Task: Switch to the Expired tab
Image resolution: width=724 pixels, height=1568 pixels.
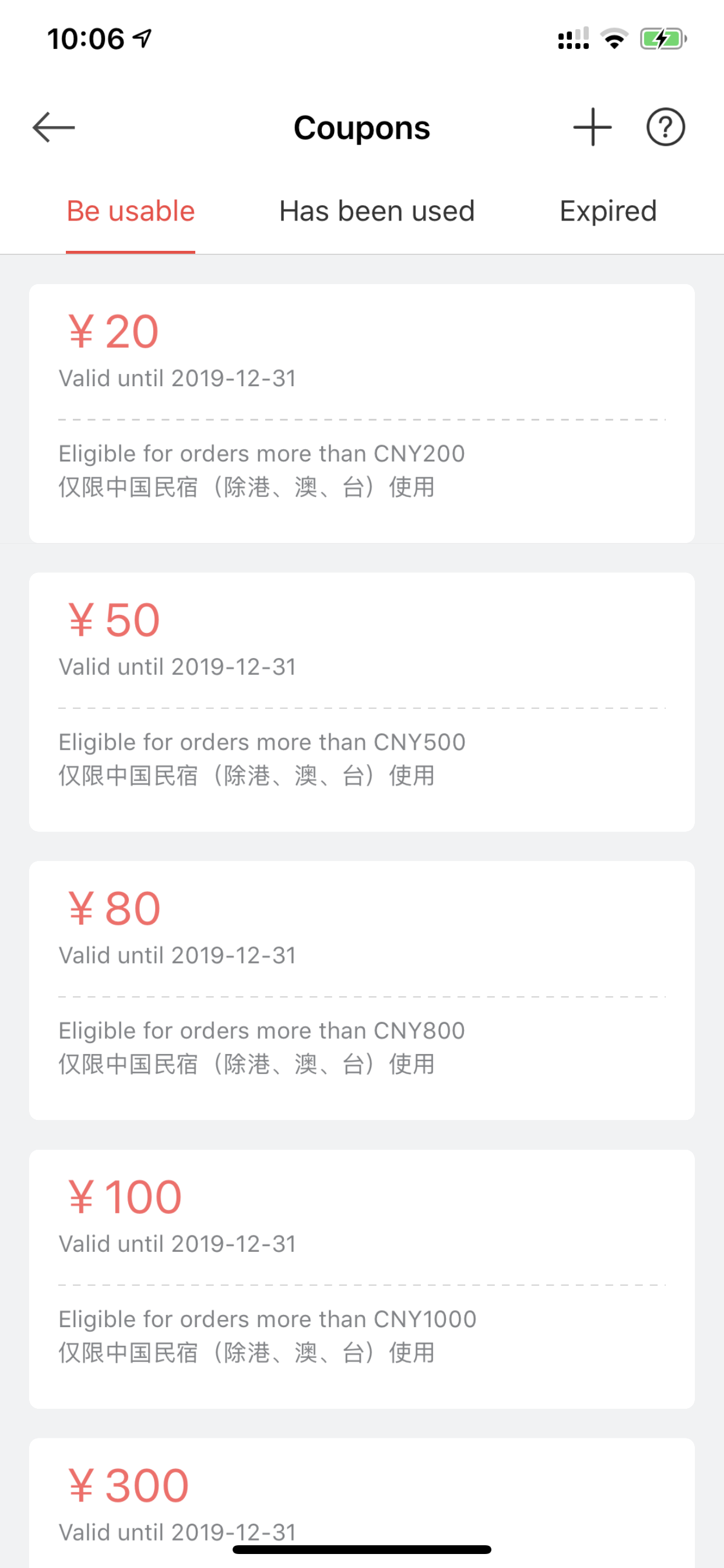Action: tap(608, 211)
